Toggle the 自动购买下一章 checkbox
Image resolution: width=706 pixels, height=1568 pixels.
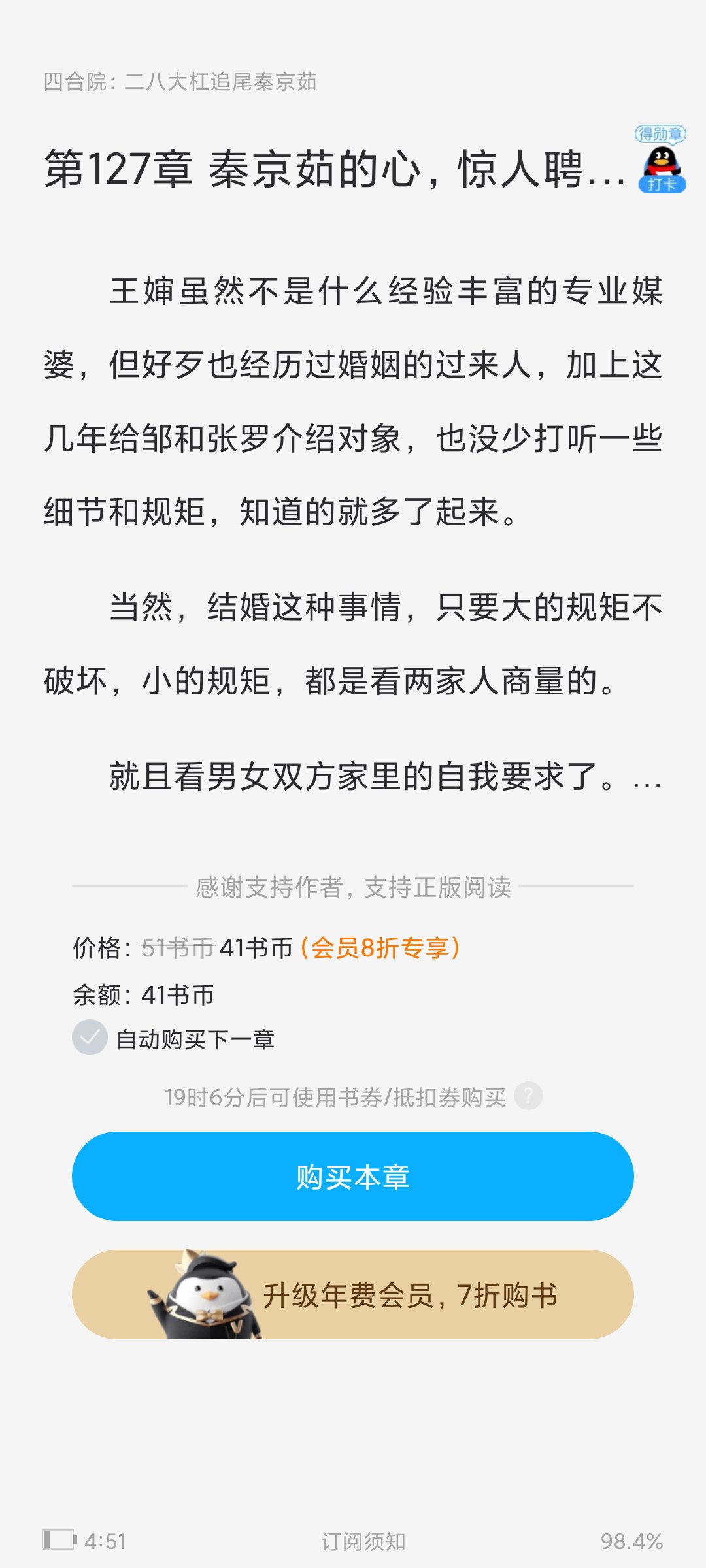coord(90,1037)
